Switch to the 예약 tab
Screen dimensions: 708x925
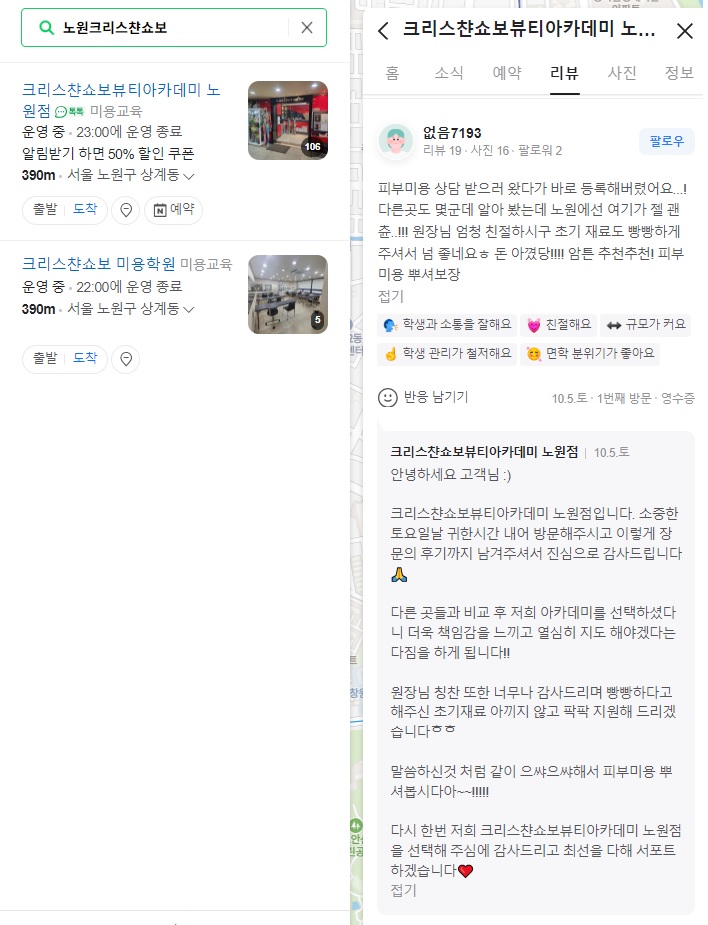[507, 72]
